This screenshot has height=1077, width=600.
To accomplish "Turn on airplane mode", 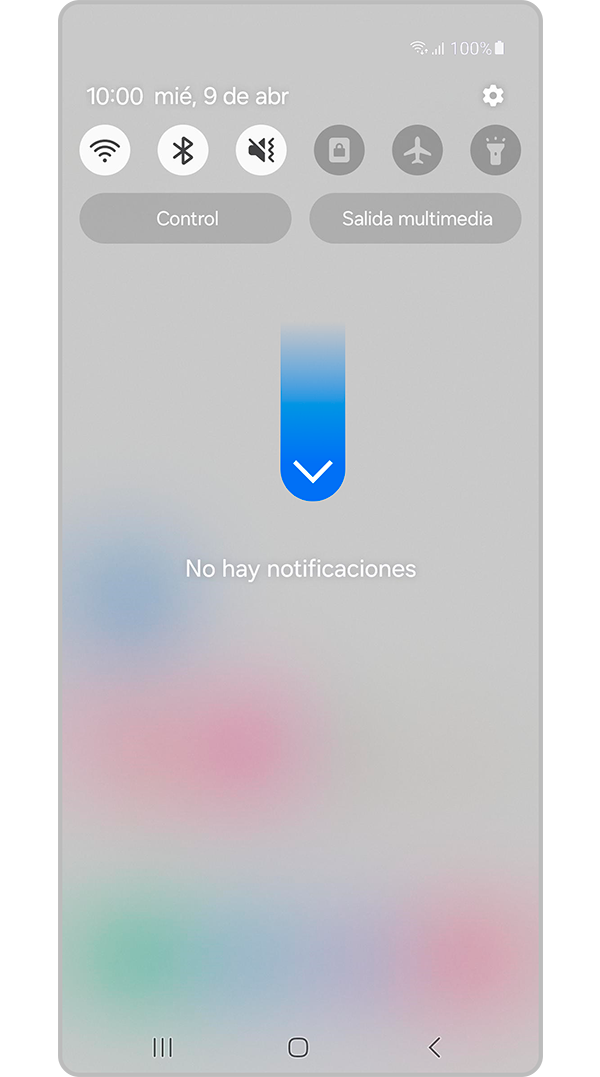I will pyautogui.click(x=417, y=151).
